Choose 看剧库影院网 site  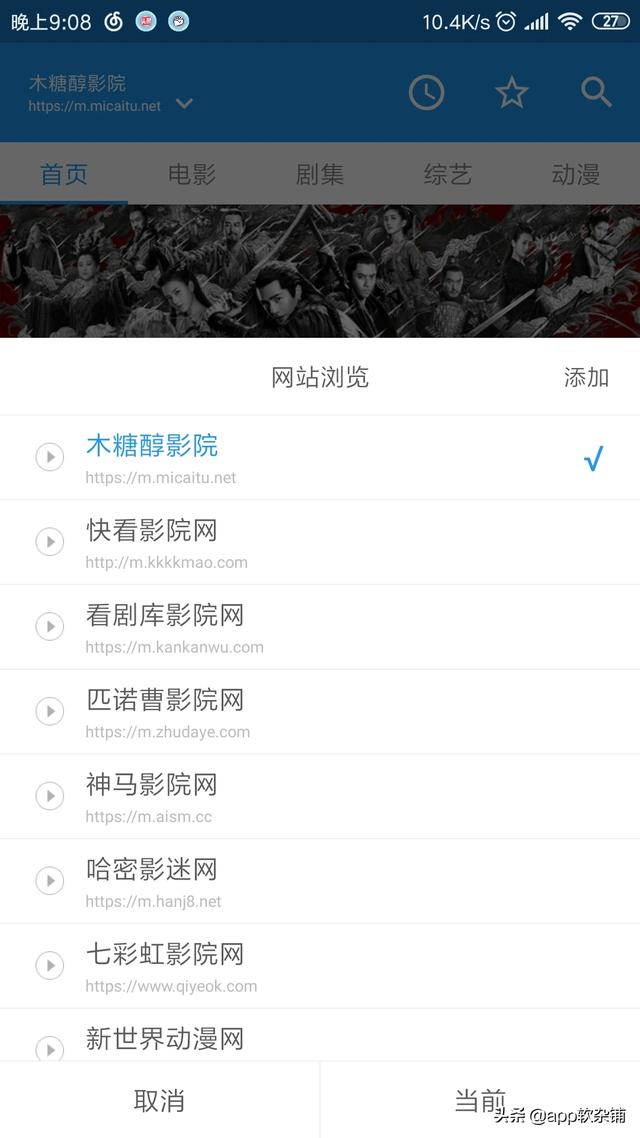[x=165, y=627]
